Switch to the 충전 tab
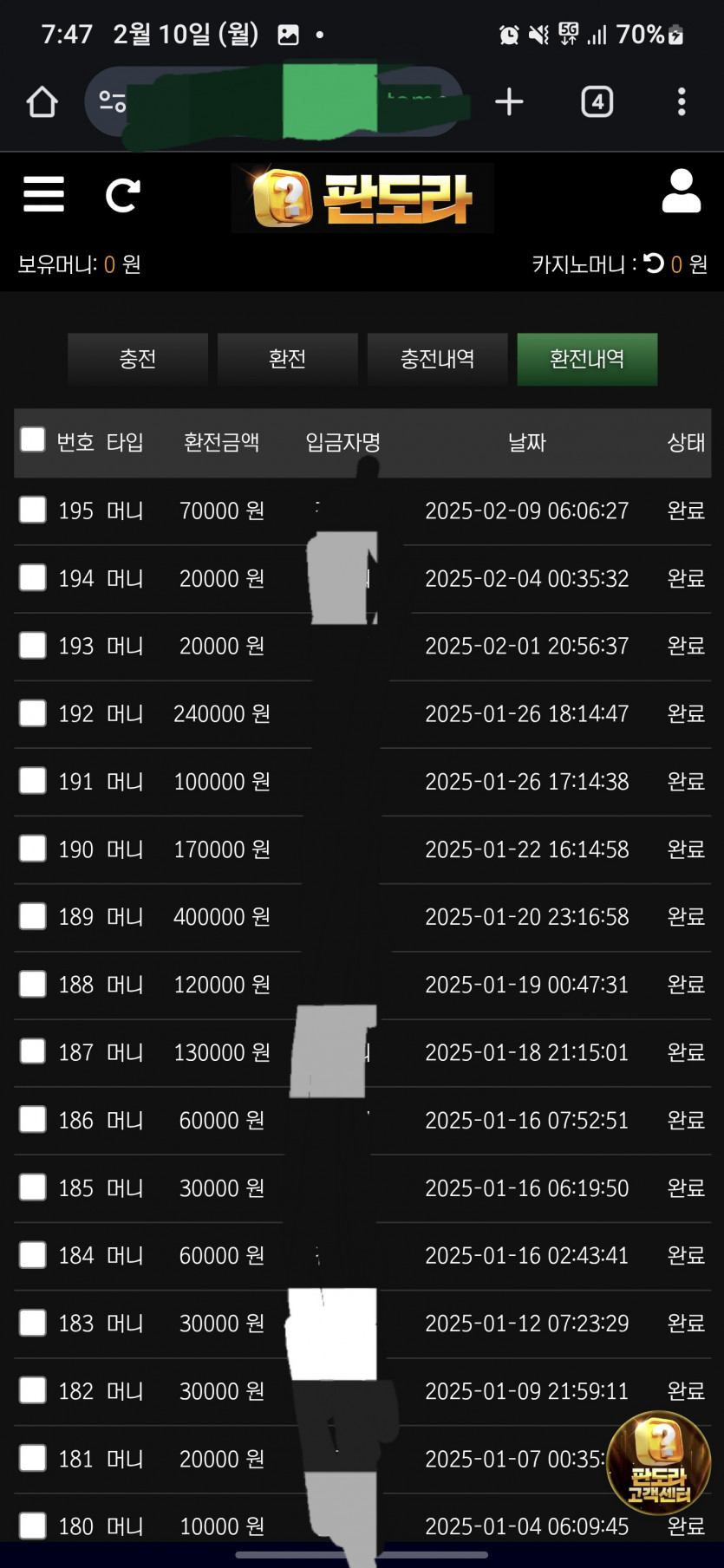Image resolution: width=724 pixels, height=1568 pixels. 138,359
